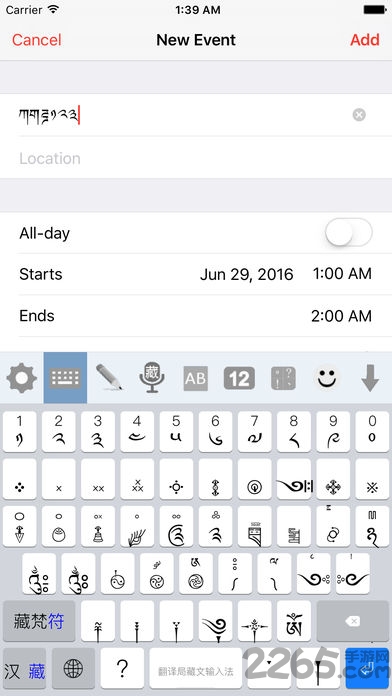The width and height of the screenshot is (392, 696).
Task: Tap the 藏梵符 symbols mode key
Action: coord(39,621)
